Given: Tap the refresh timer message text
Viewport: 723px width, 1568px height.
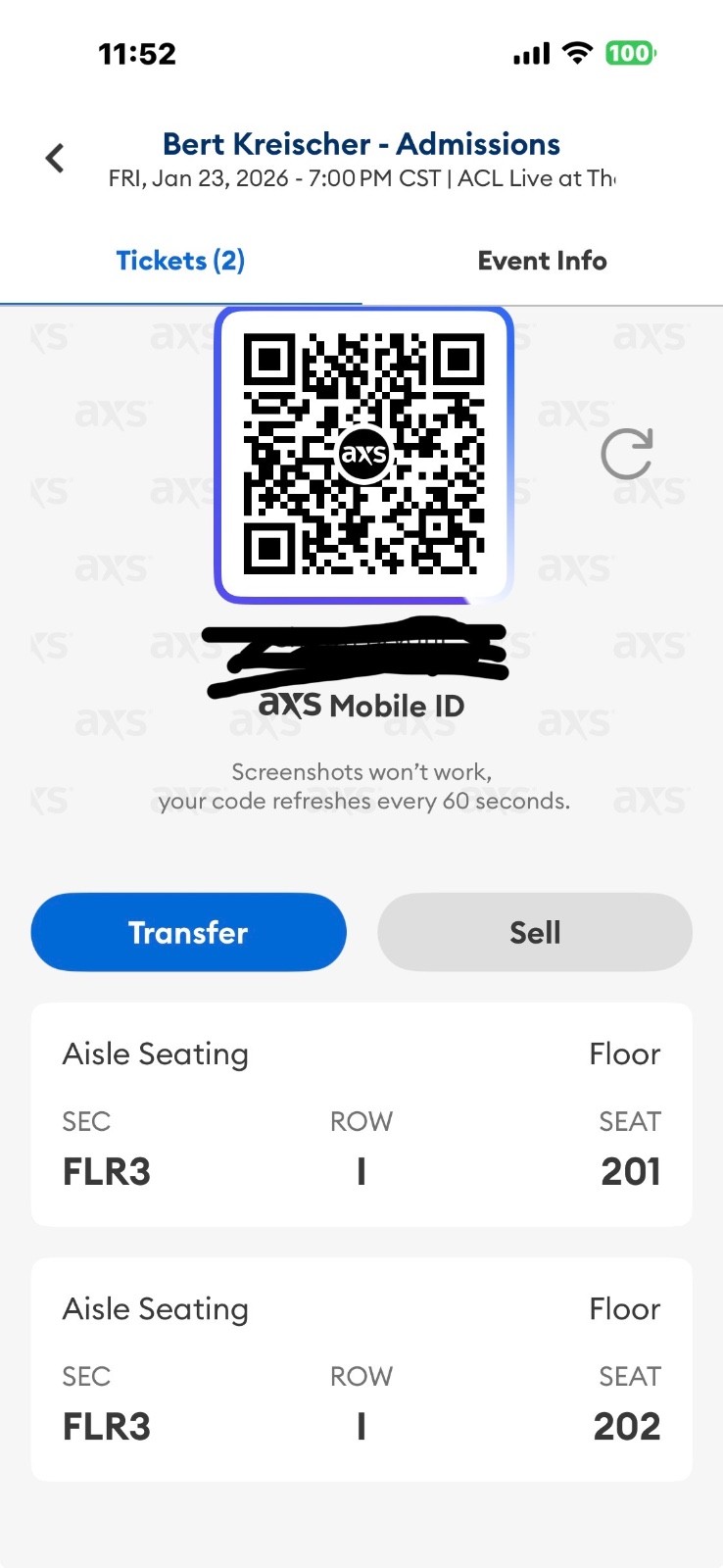Looking at the screenshot, I should point(361,786).
